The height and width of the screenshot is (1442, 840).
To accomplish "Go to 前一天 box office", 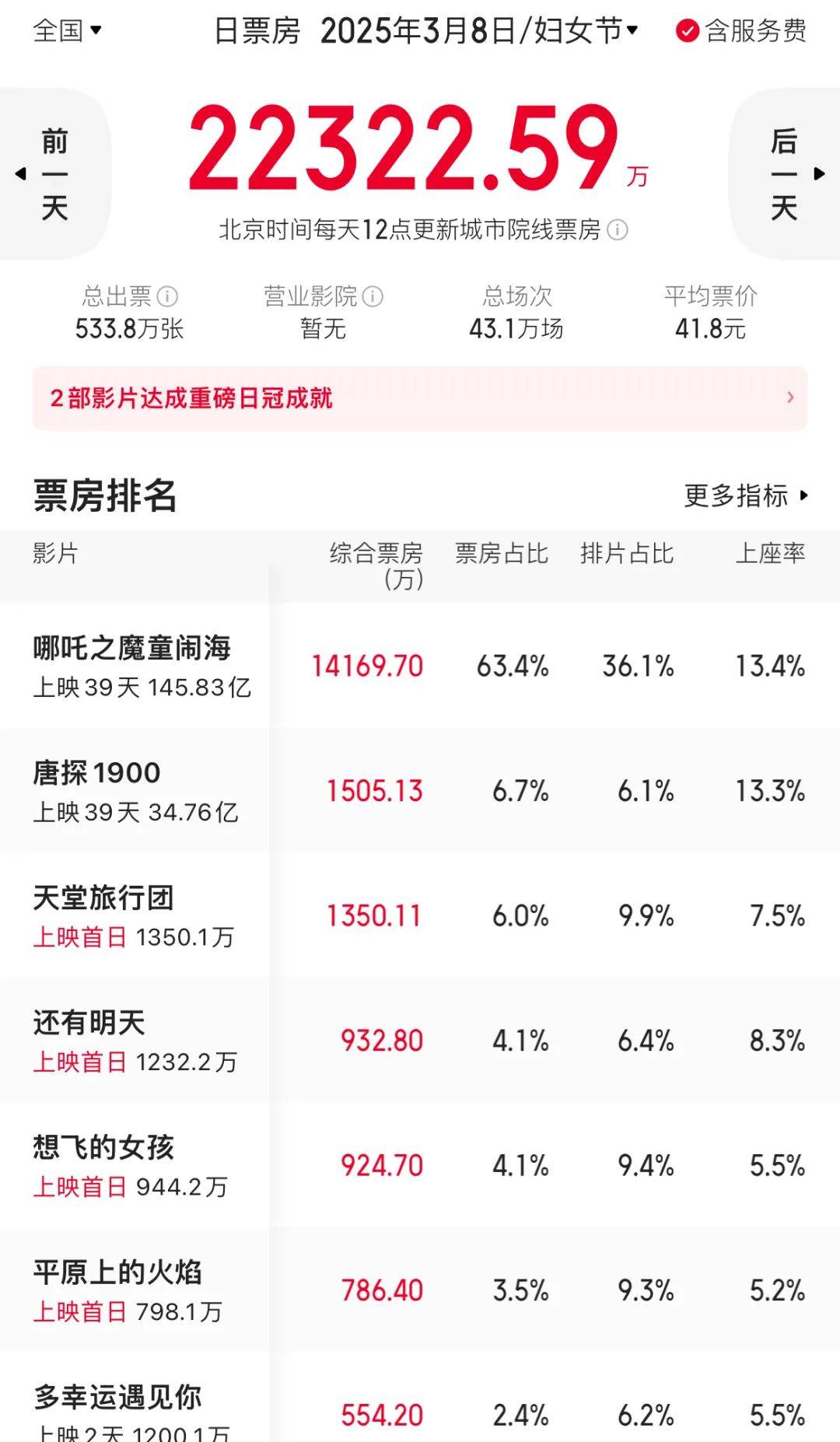I will 53,174.
